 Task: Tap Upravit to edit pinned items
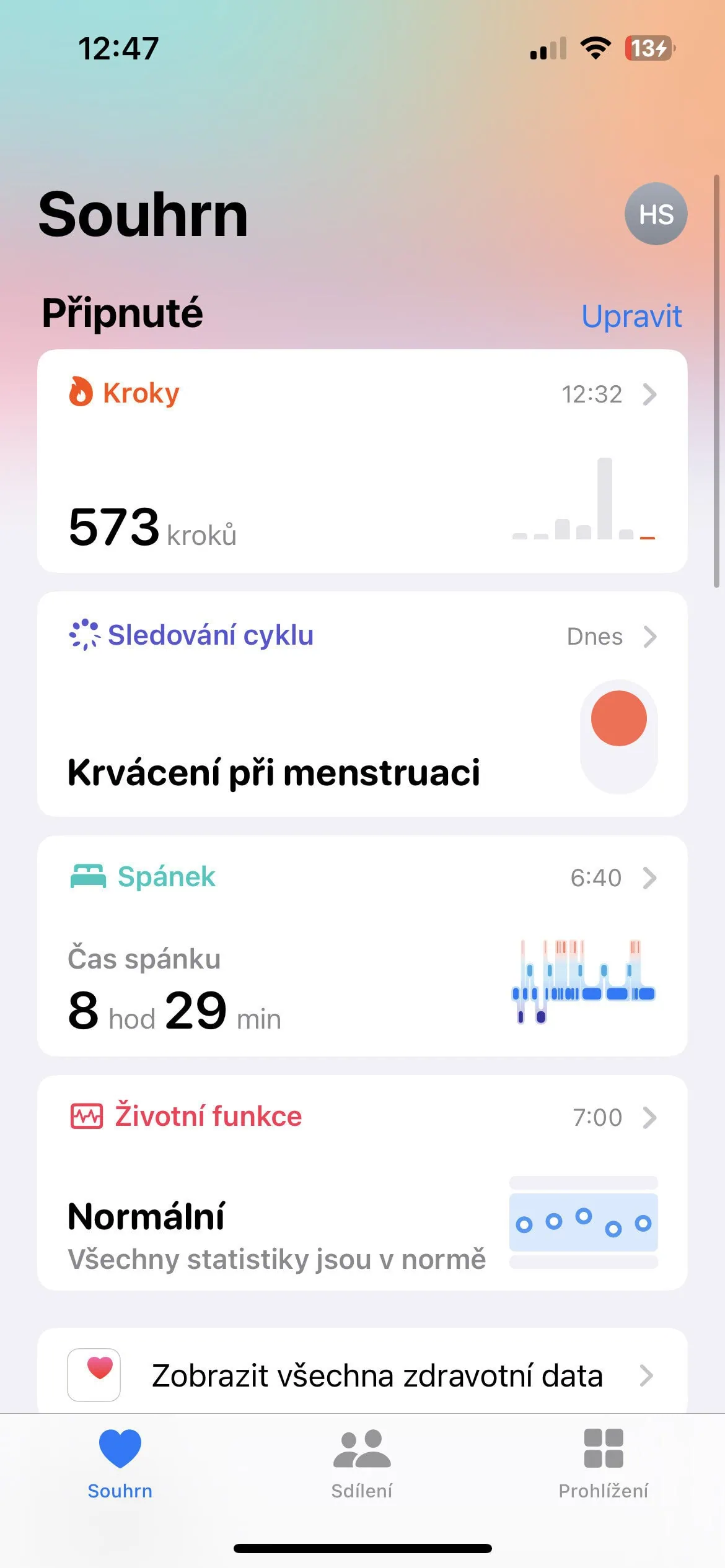(x=631, y=316)
